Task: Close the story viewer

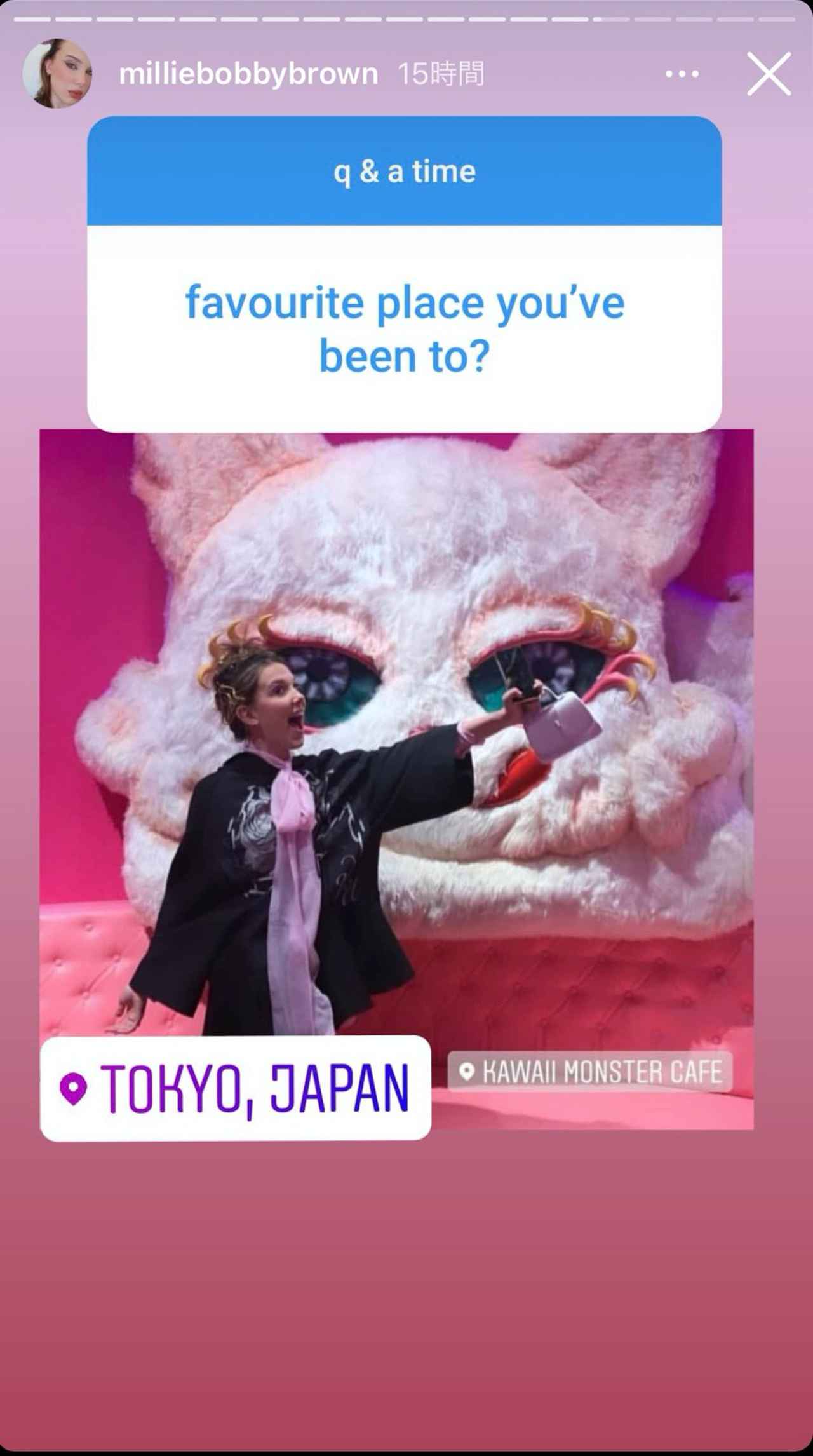Action: [x=769, y=74]
